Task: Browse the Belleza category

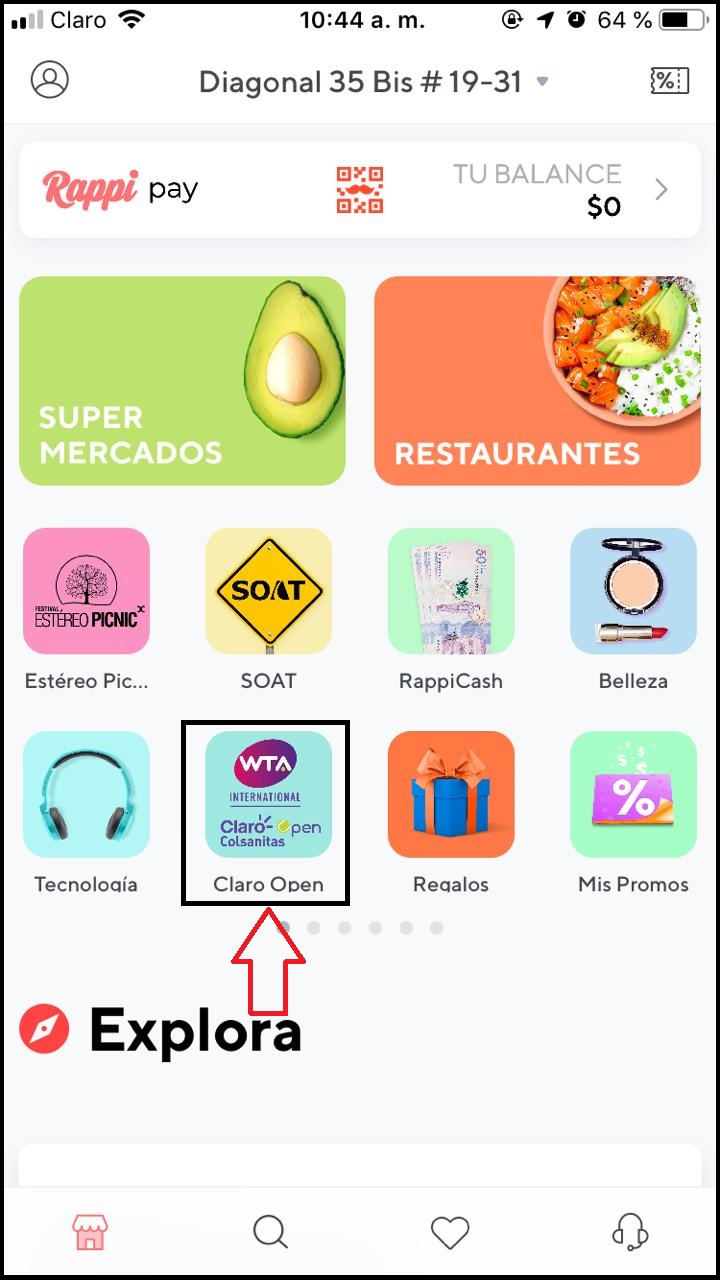Action: 633,591
